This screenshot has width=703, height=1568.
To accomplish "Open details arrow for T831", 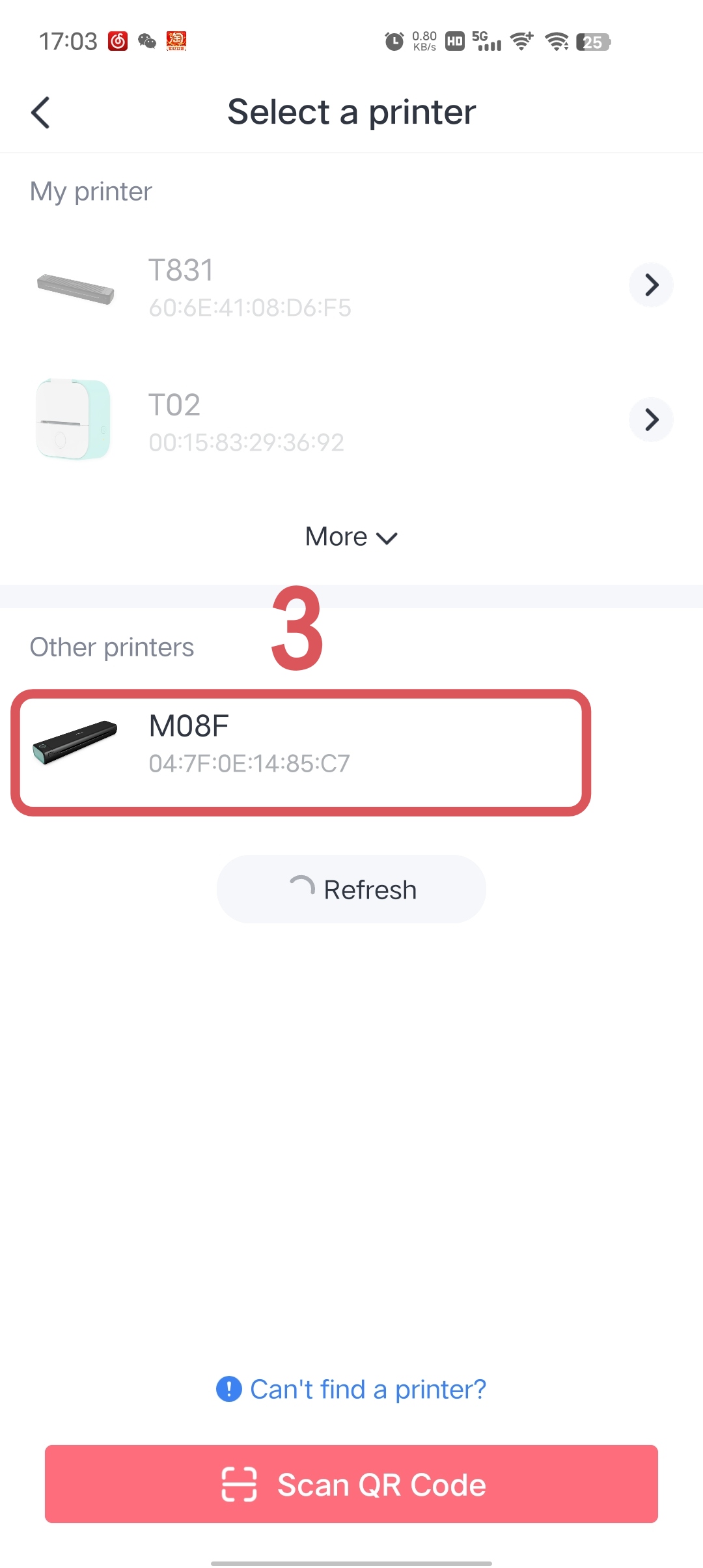I will [651, 285].
